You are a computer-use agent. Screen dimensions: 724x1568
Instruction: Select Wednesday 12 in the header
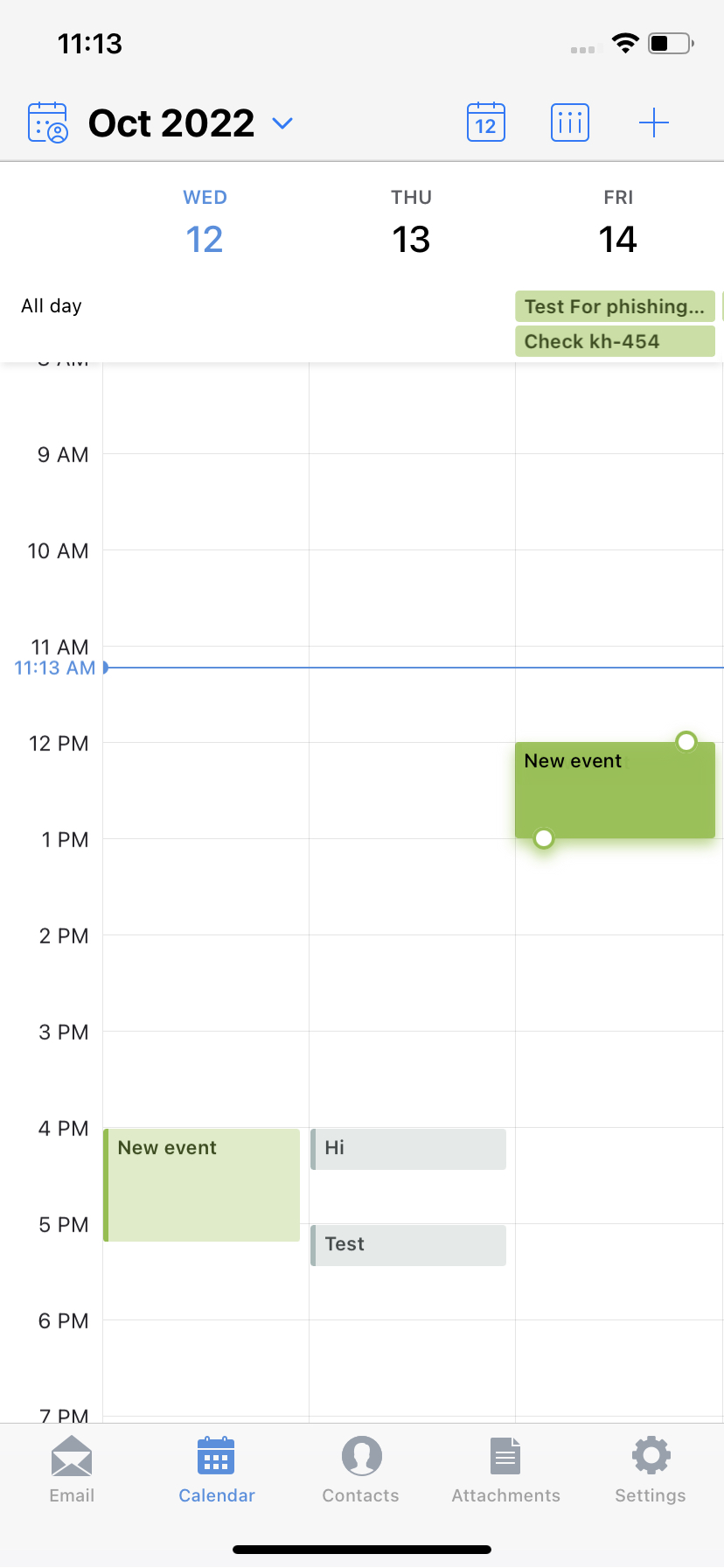point(205,226)
